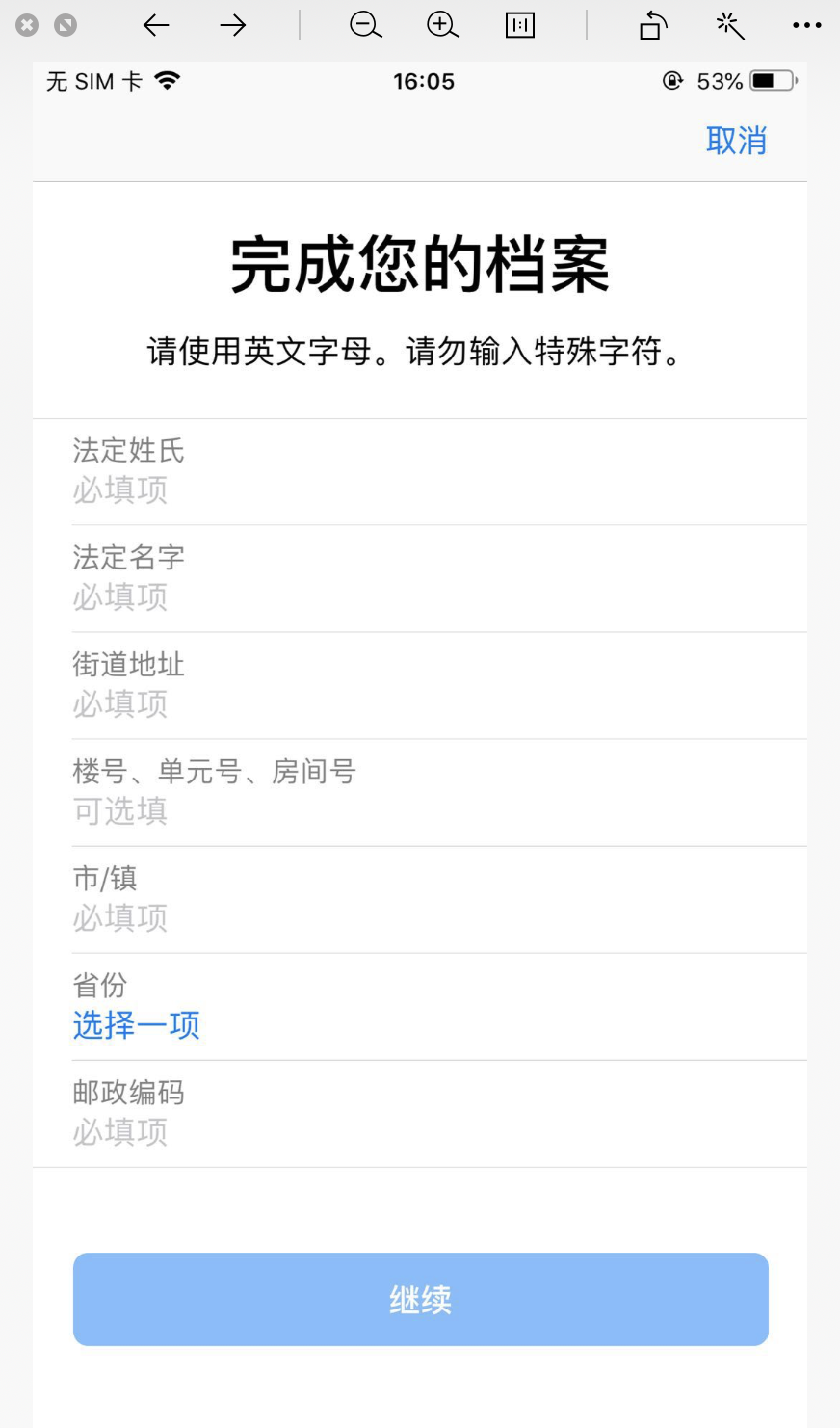Viewport: 840px width, 1428px height.
Task: Click the close X icon top left
Action: (24, 25)
